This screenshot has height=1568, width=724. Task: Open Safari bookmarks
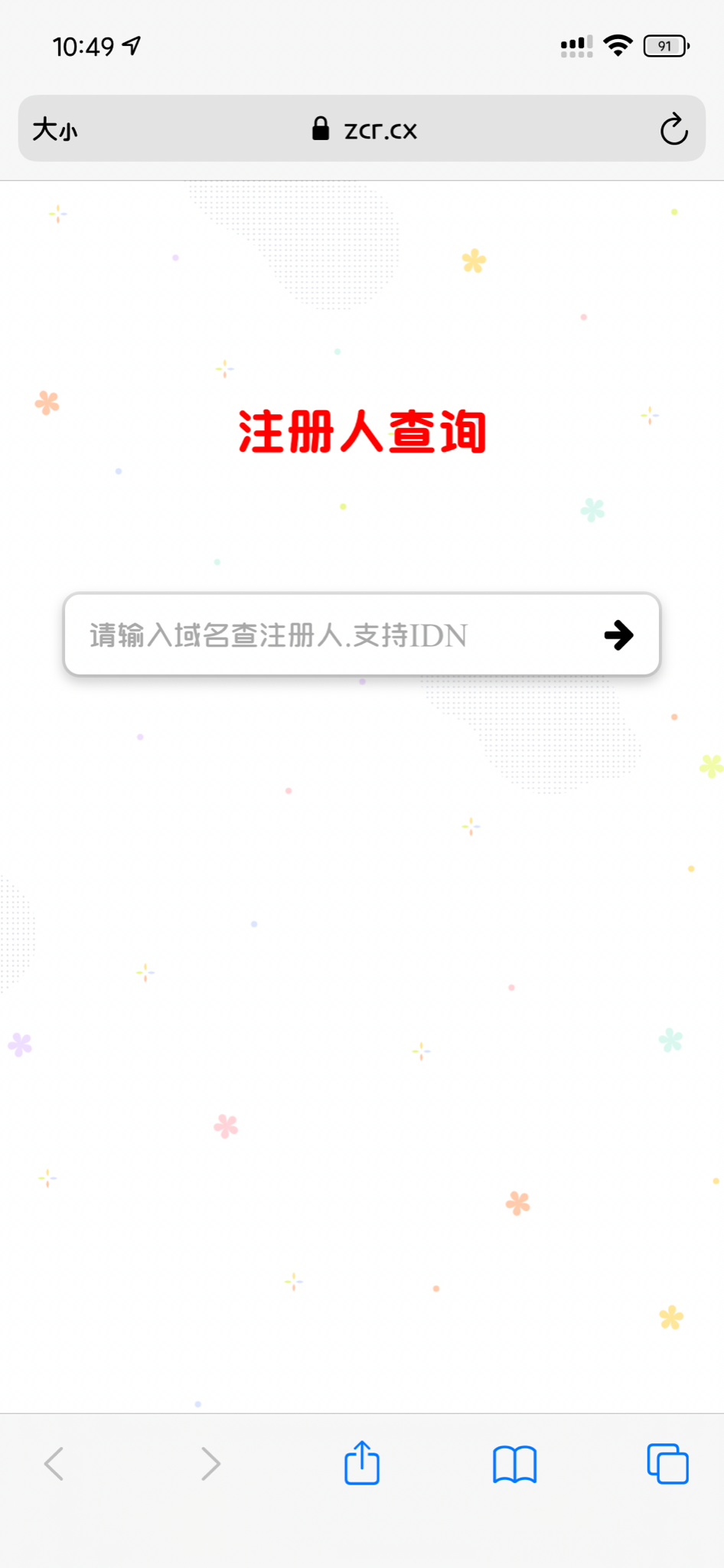tap(514, 1464)
